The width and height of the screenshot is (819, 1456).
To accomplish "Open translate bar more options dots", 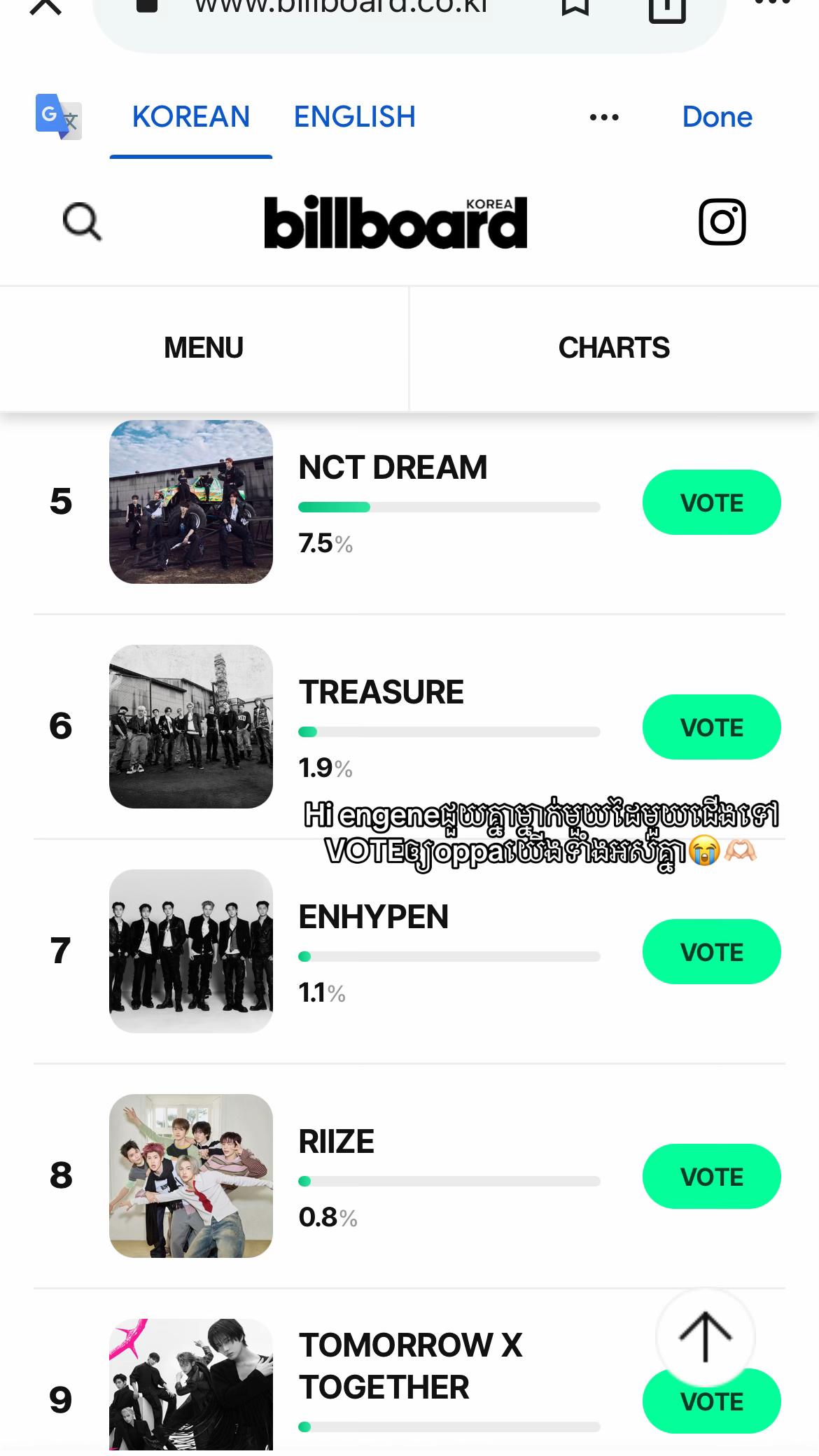I will (604, 117).
